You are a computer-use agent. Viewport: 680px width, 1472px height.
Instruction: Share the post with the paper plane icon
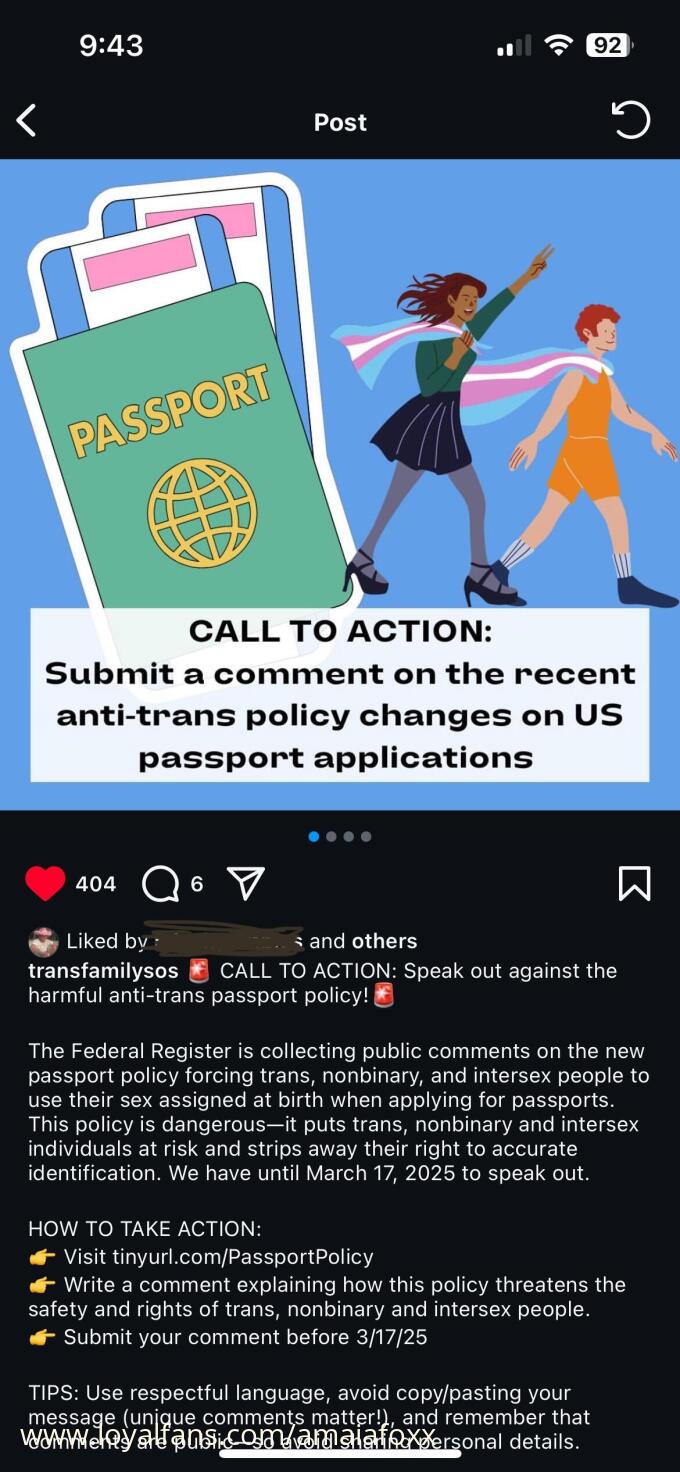click(x=246, y=884)
